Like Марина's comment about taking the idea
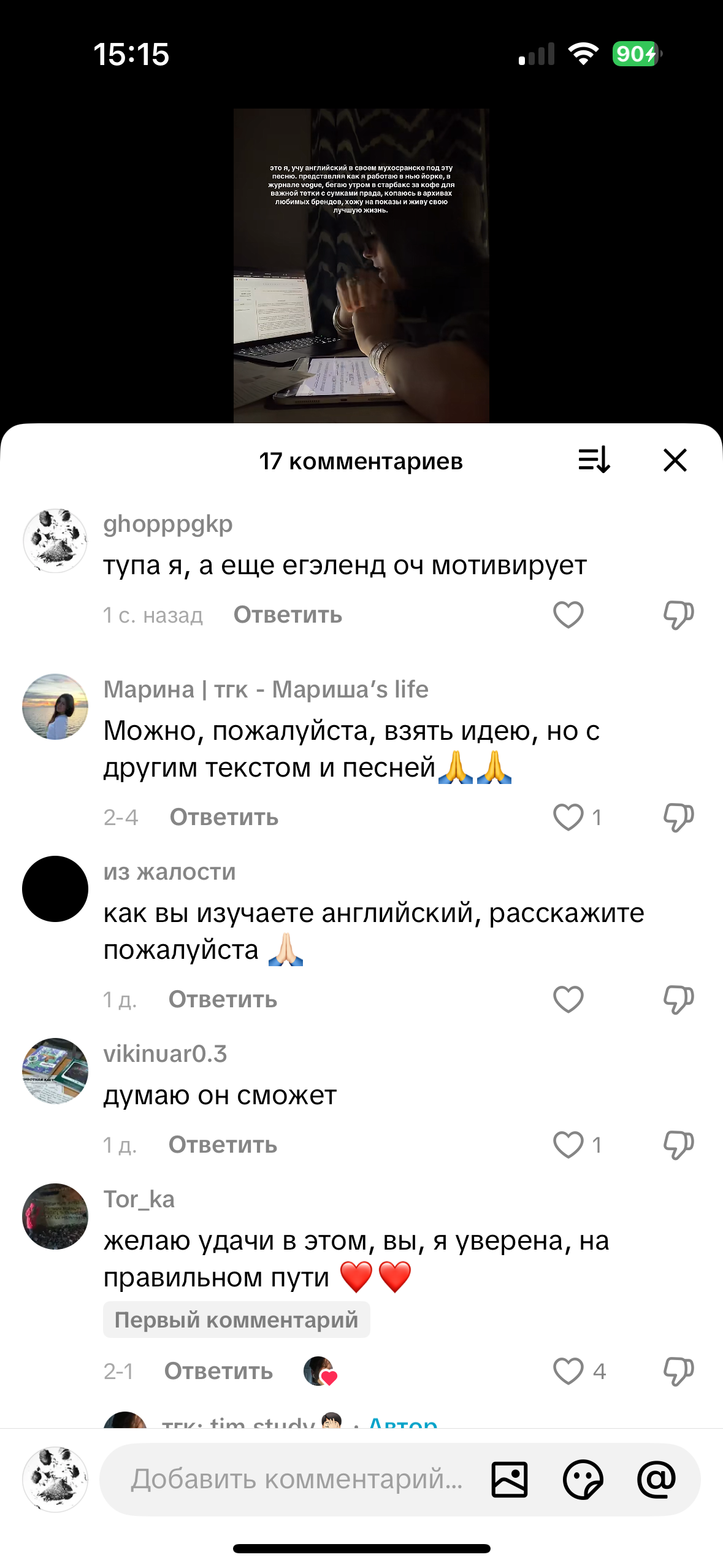723x1568 pixels. click(568, 817)
